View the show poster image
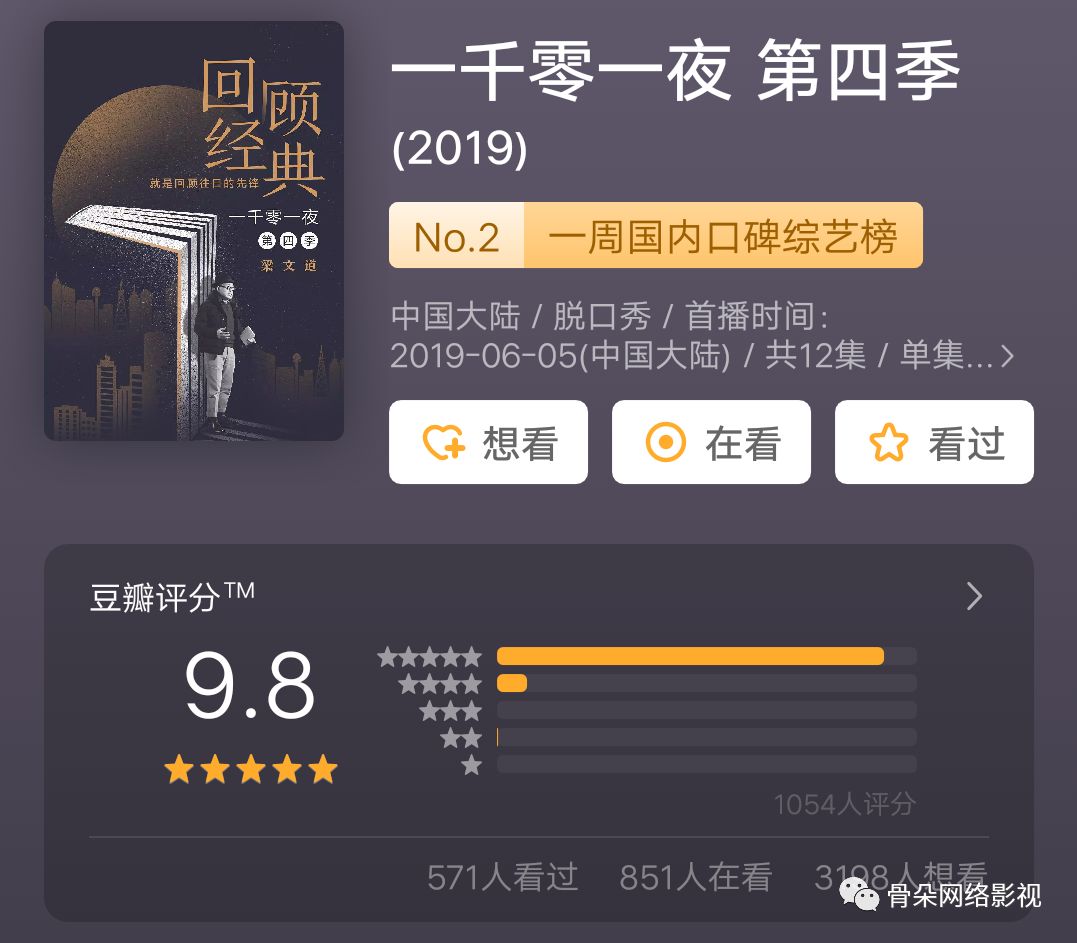The height and width of the screenshot is (943, 1077). coord(194,231)
